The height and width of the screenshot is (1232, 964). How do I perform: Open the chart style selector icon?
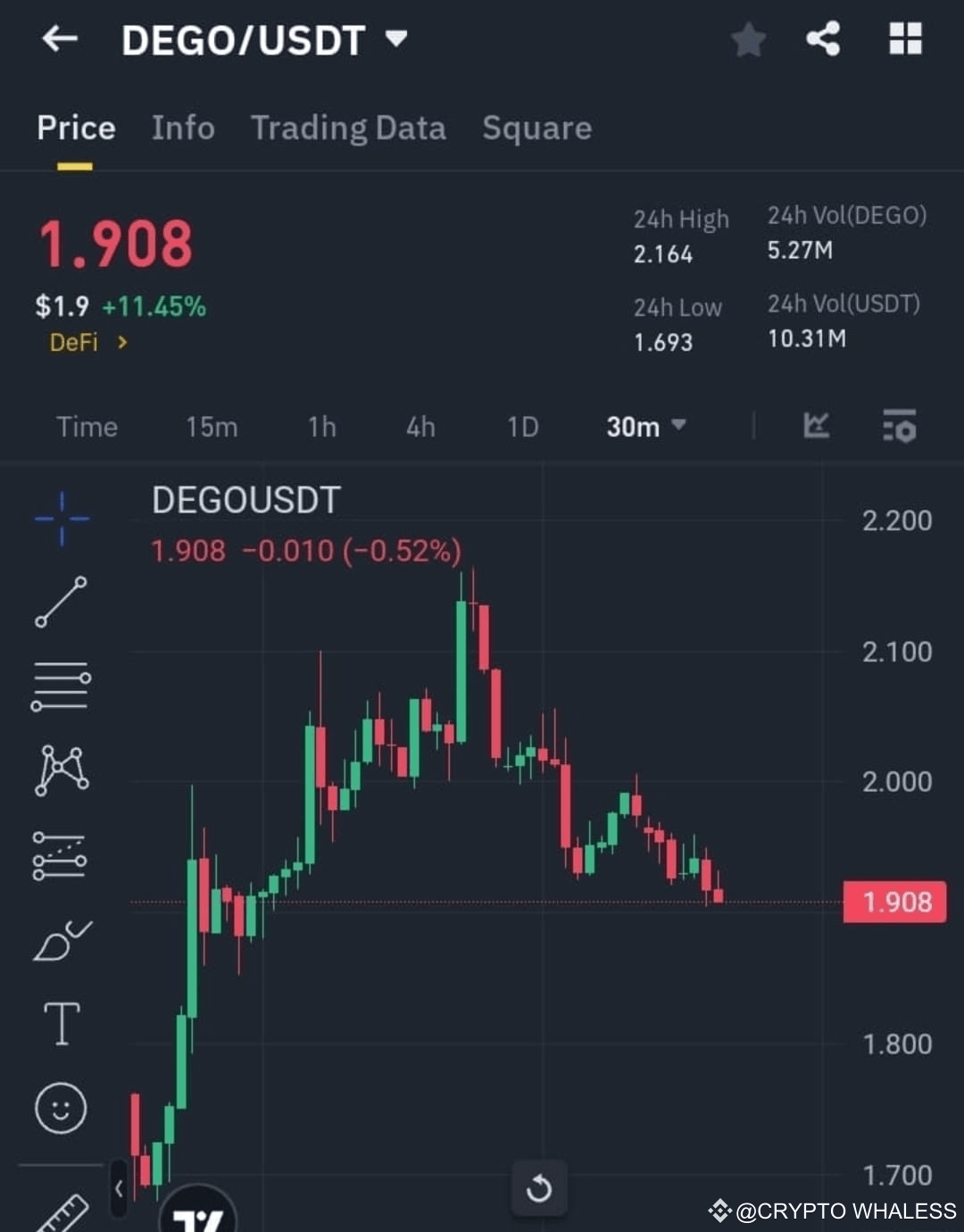click(816, 427)
